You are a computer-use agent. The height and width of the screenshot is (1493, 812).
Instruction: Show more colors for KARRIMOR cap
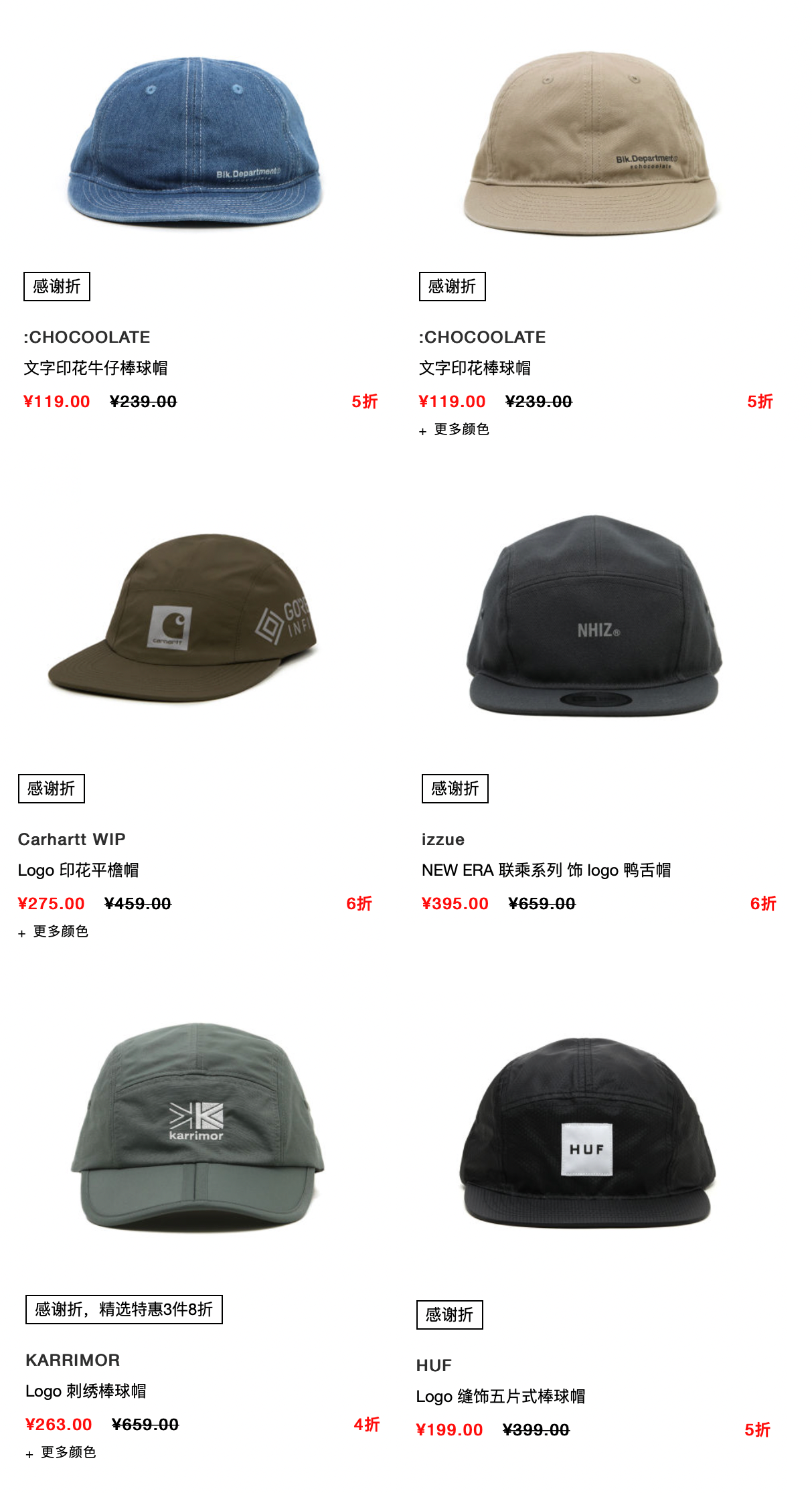[x=62, y=1452]
